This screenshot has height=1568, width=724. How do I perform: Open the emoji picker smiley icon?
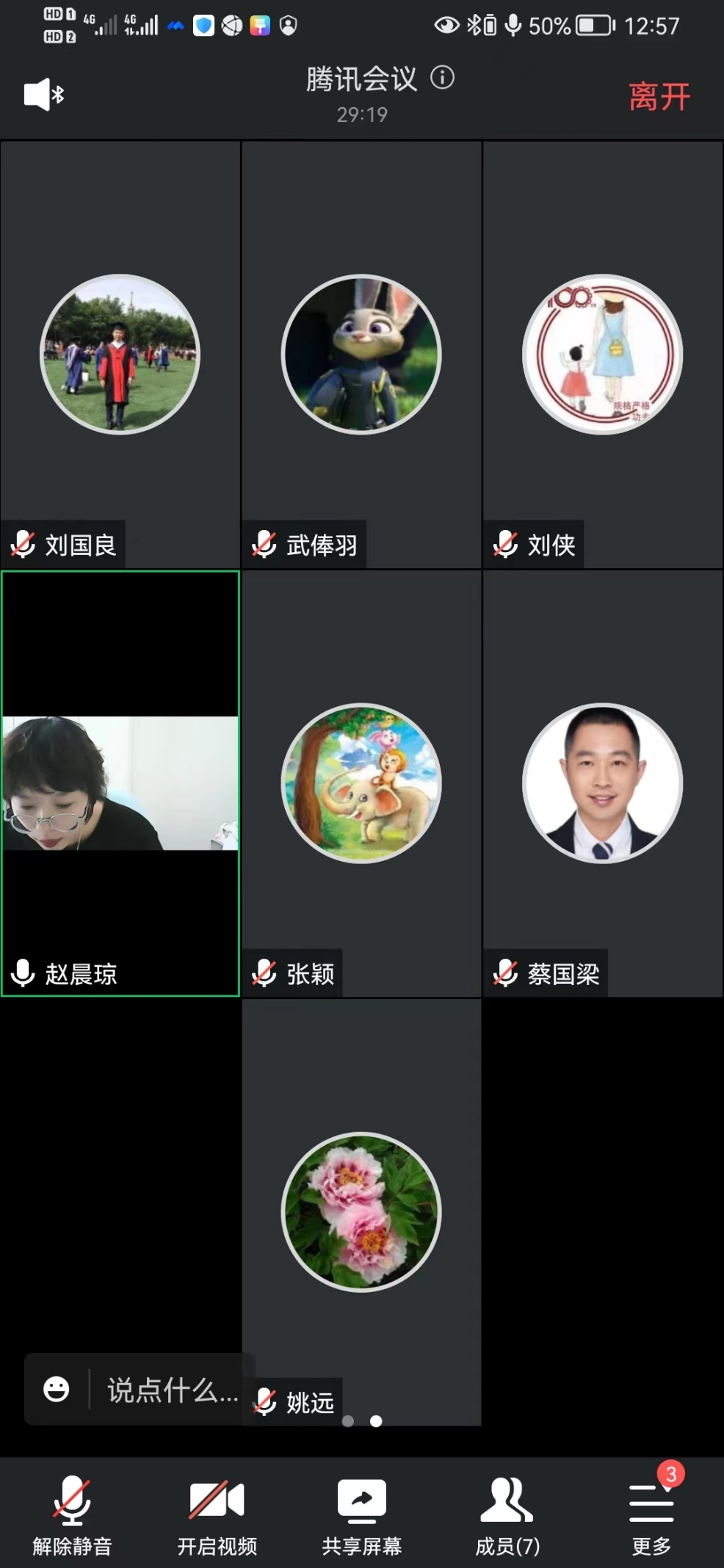(57, 1389)
